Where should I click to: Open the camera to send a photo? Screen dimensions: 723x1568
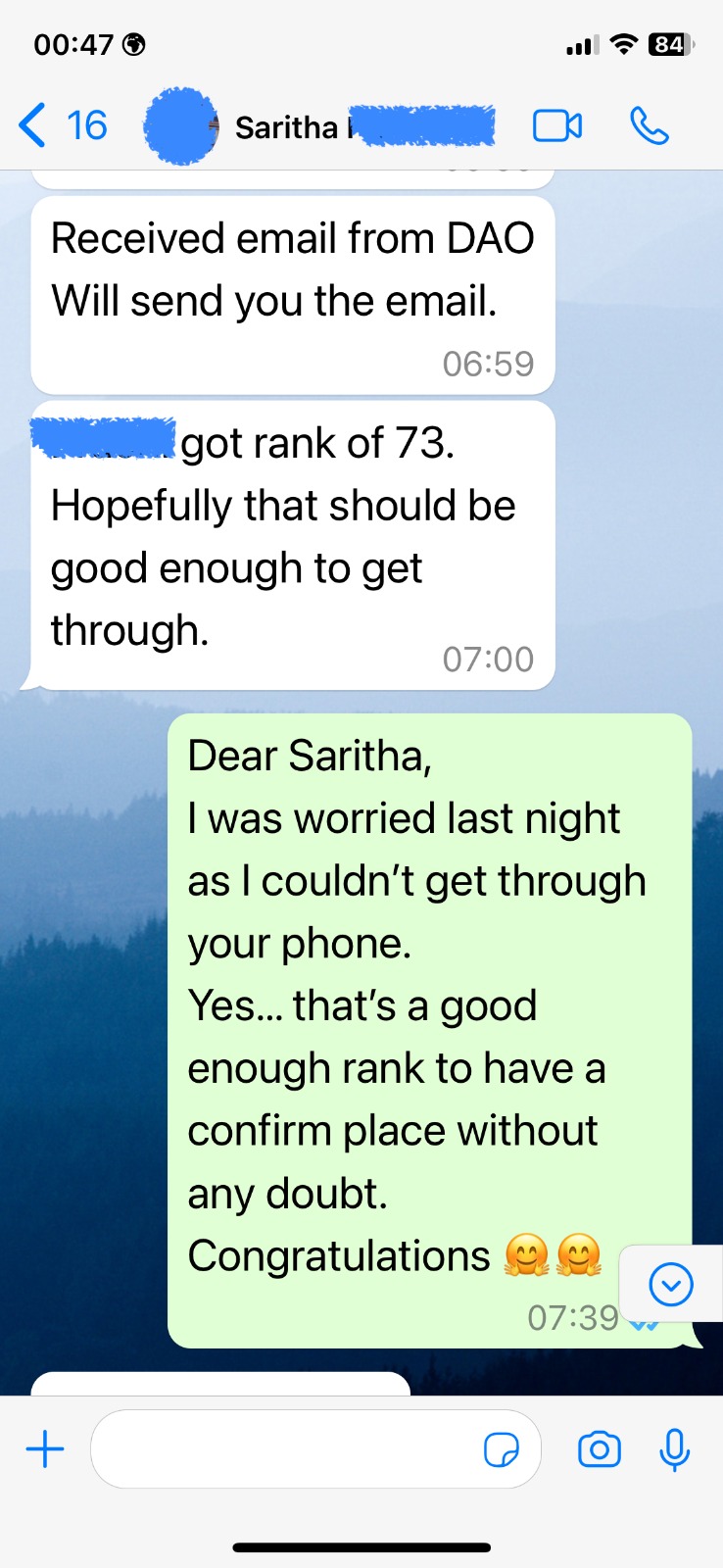[600, 1449]
